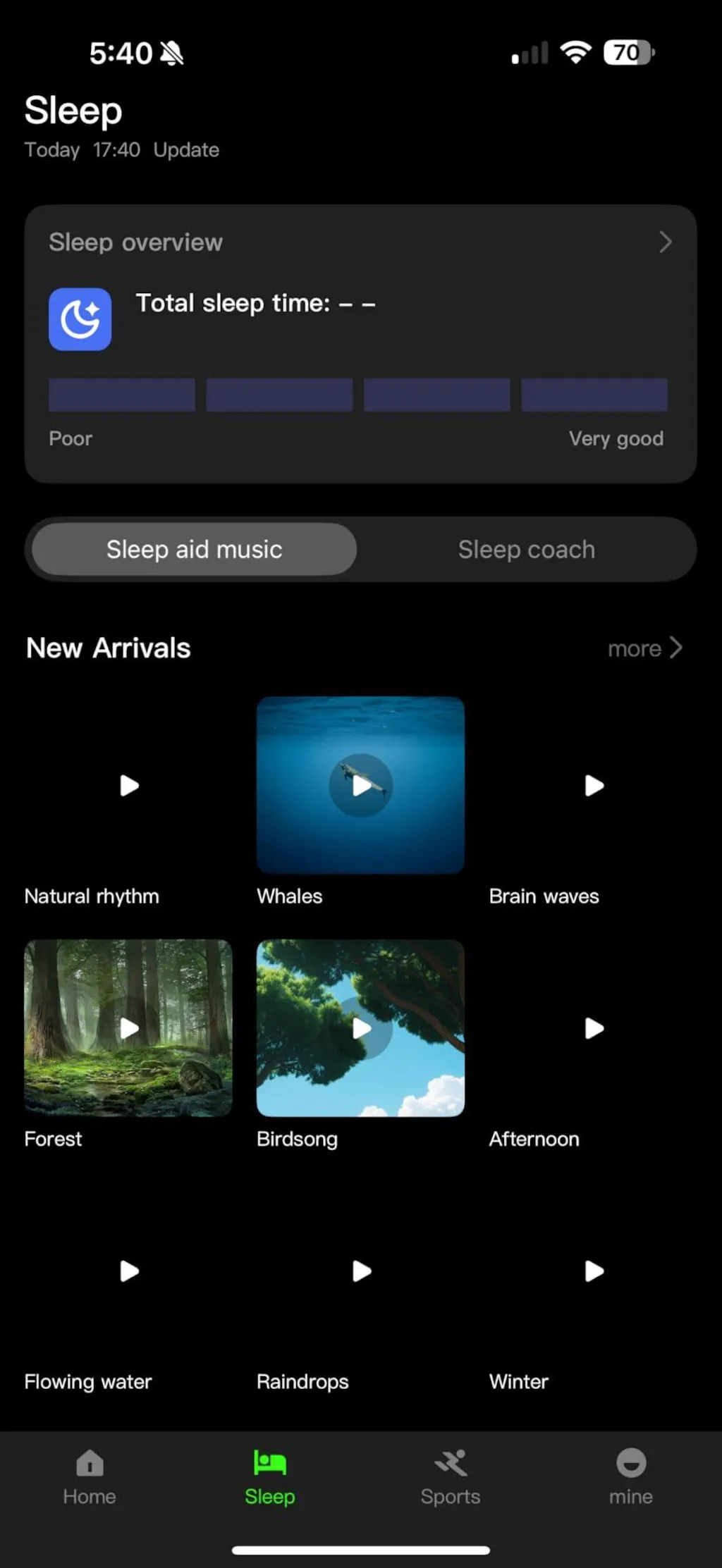Play the Raindrops track
Screen dimensions: 722x1568
click(361, 1271)
